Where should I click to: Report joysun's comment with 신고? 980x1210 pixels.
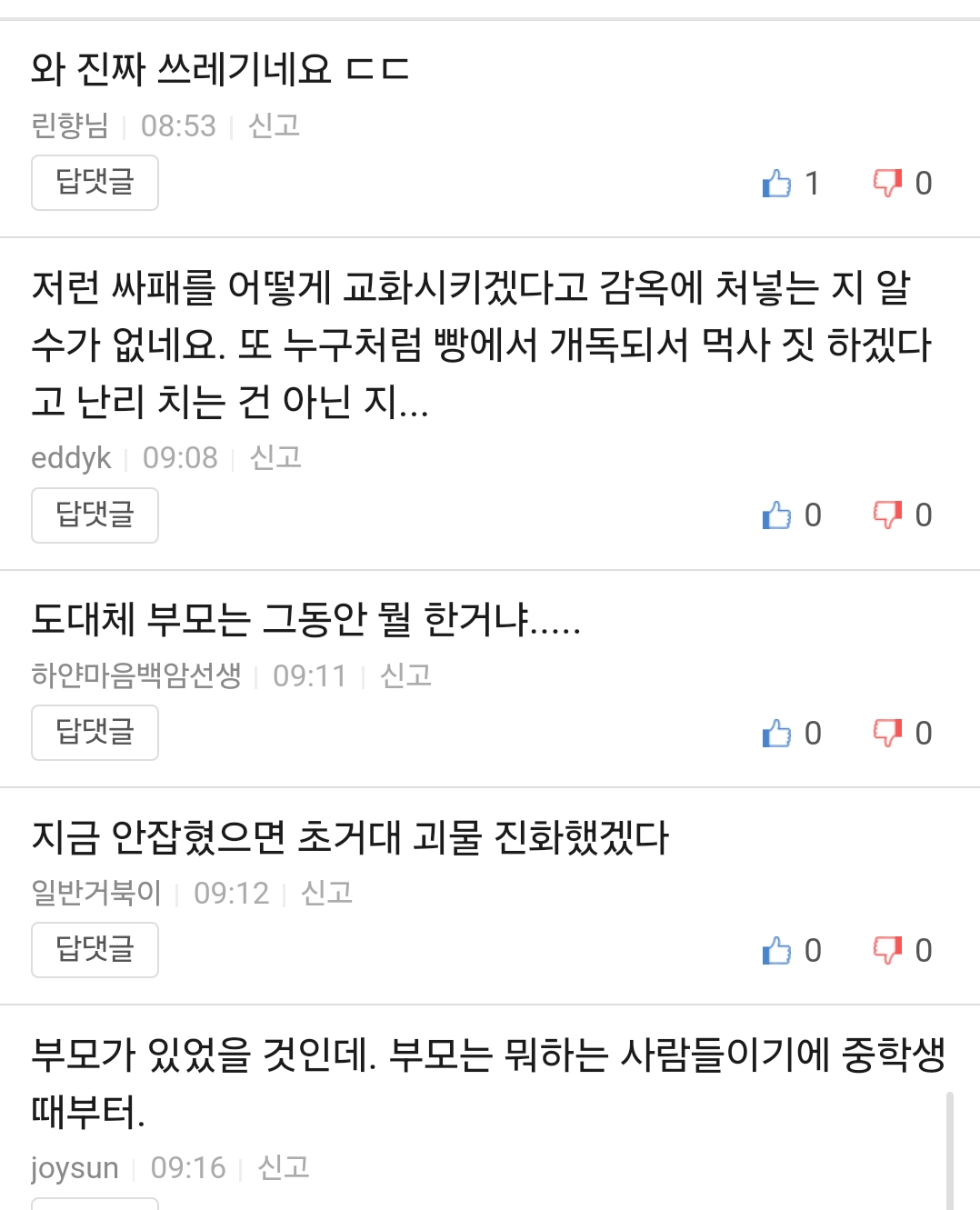click(x=284, y=1167)
